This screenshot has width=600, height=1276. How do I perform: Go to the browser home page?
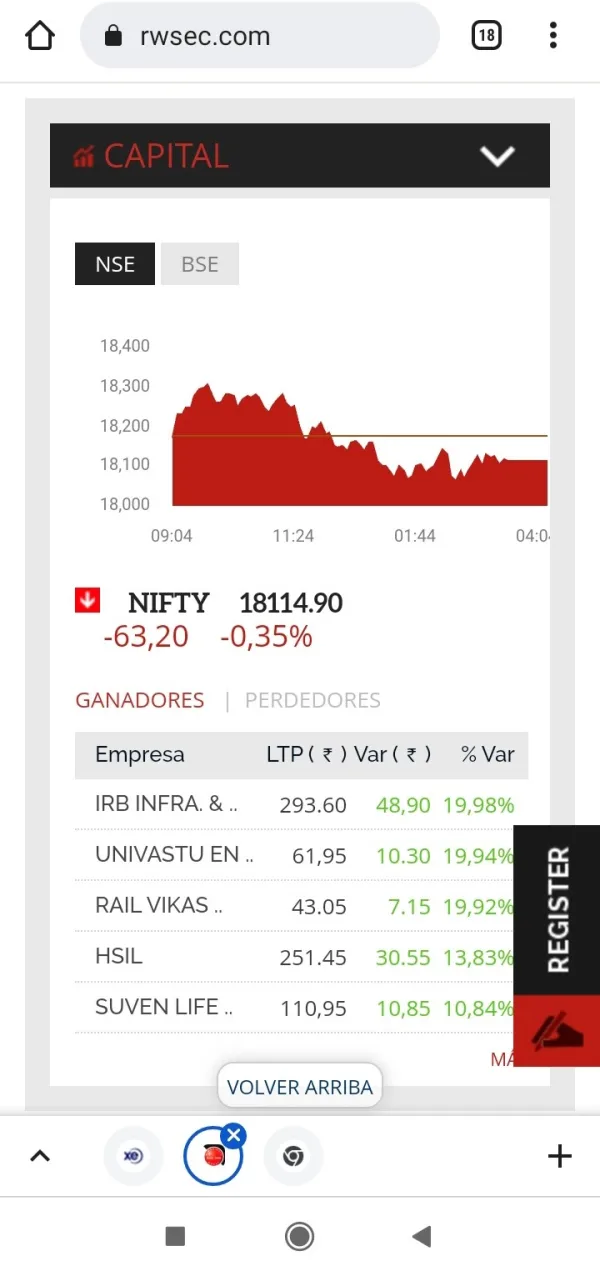[x=39, y=36]
